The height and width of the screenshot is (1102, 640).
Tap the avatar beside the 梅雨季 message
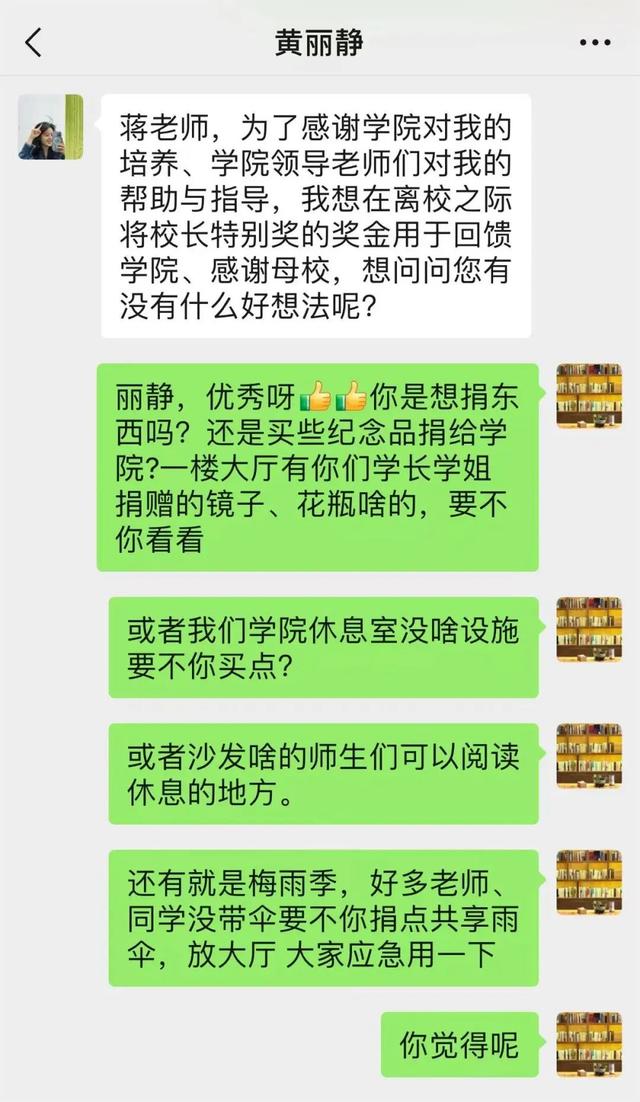[589, 882]
